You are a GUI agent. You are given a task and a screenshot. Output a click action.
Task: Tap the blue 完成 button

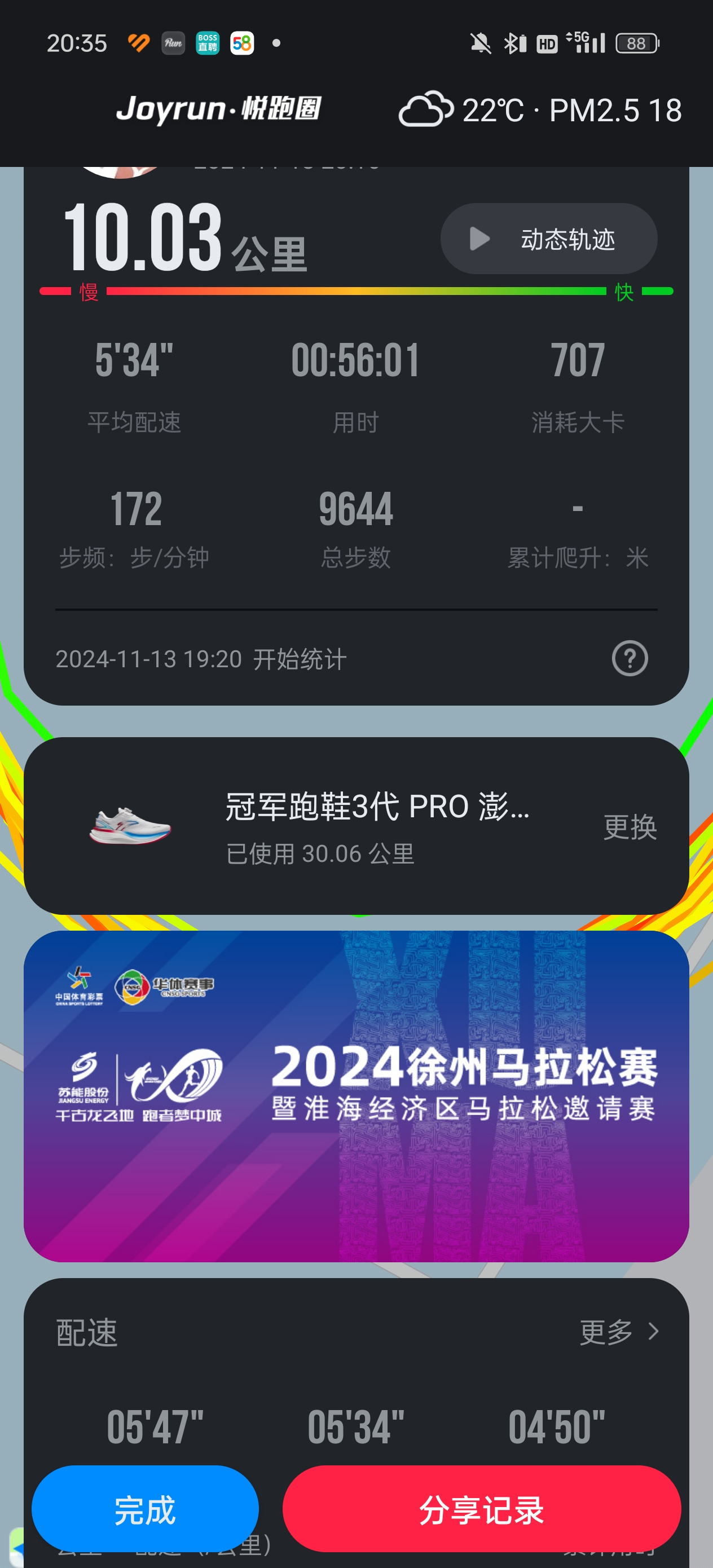point(145,1509)
